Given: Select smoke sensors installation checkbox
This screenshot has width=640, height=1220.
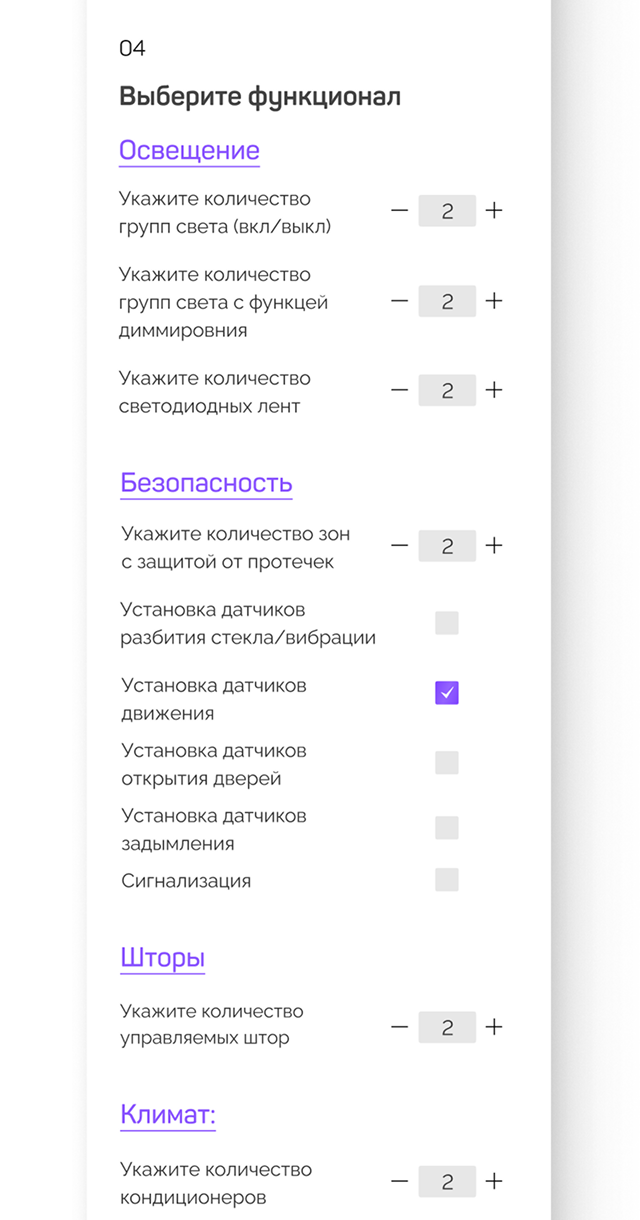Looking at the screenshot, I should point(447,828).
